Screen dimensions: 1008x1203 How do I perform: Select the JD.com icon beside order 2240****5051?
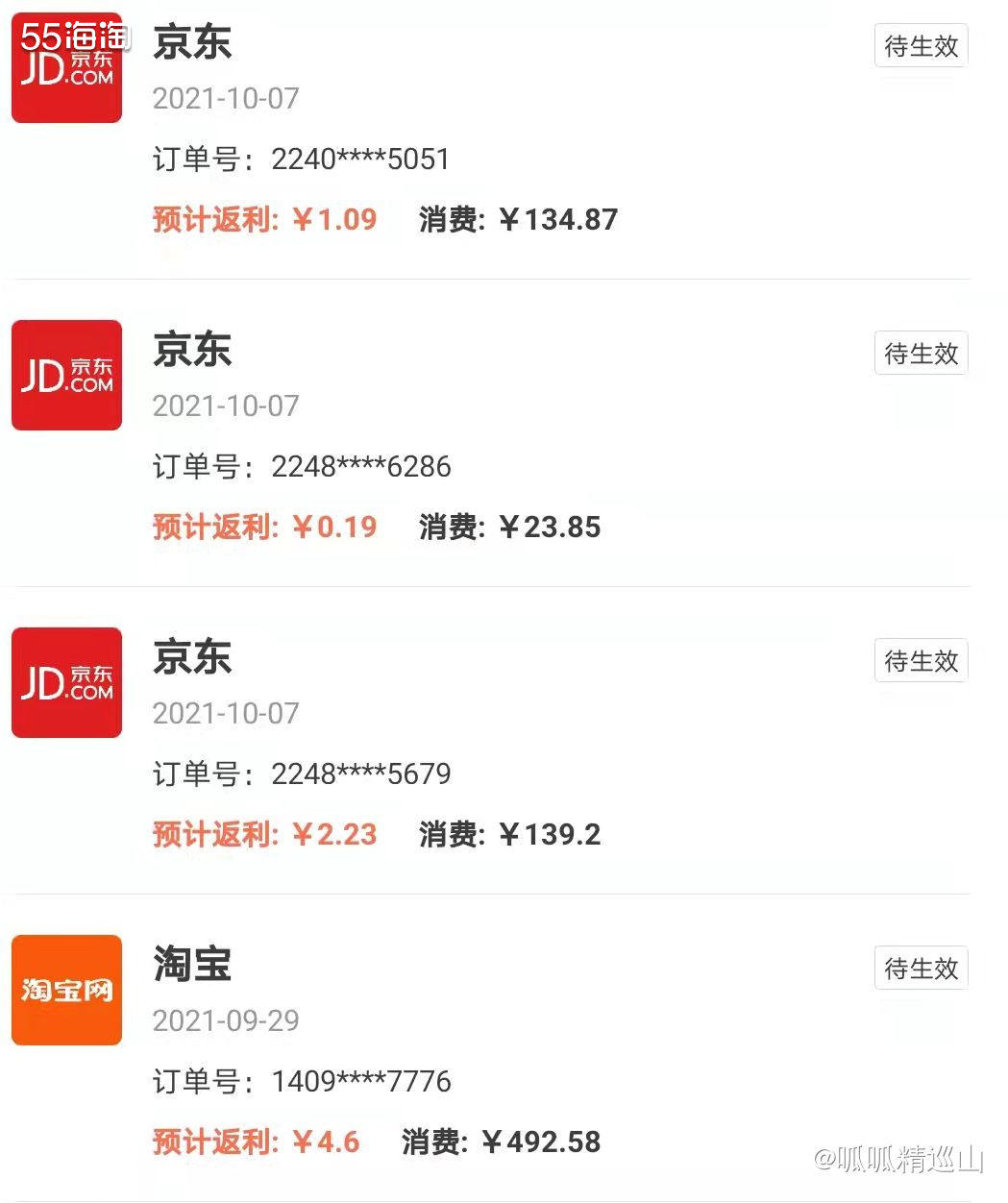[66, 67]
